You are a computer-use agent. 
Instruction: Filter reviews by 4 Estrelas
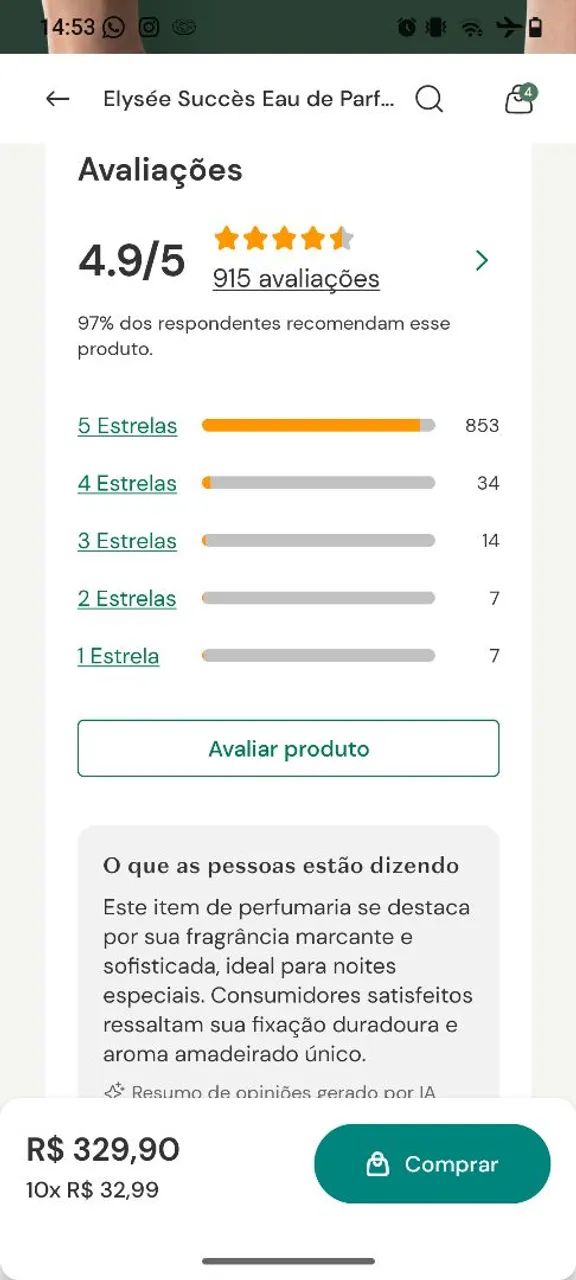(127, 484)
